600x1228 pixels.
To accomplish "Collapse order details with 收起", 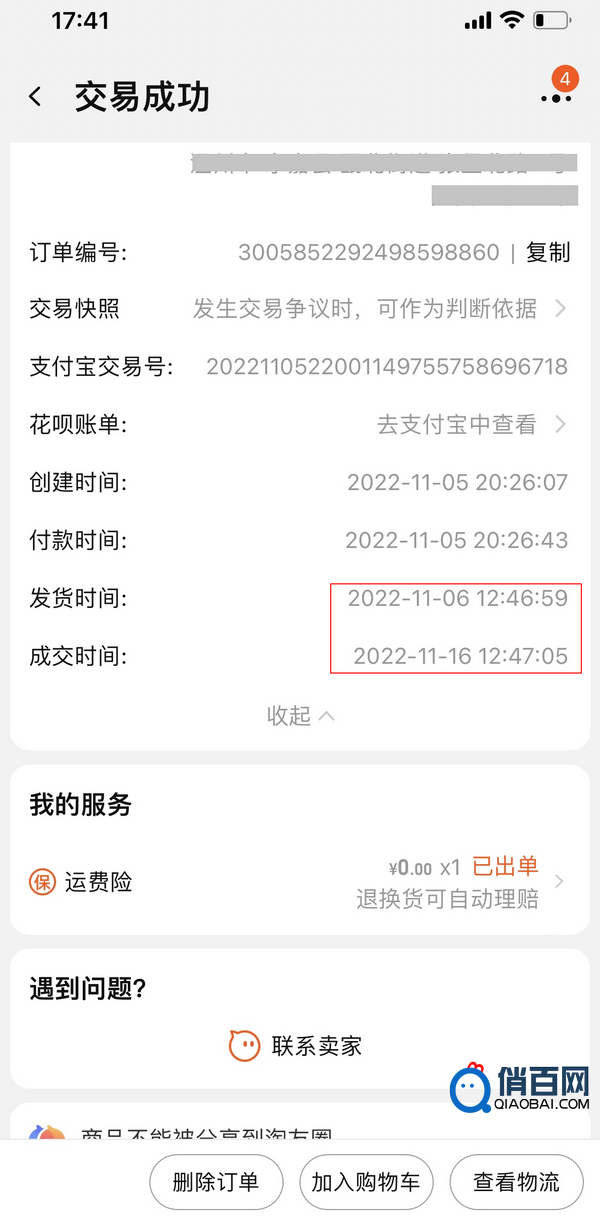I will coord(300,715).
